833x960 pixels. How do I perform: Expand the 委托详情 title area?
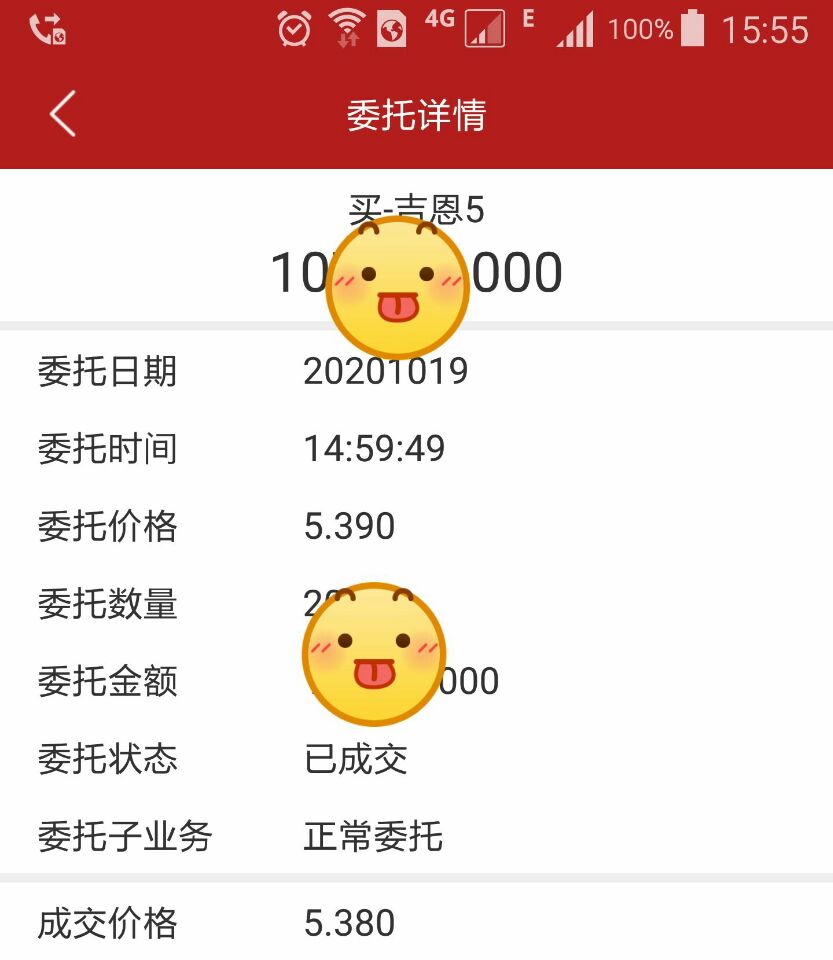tap(416, 113)
